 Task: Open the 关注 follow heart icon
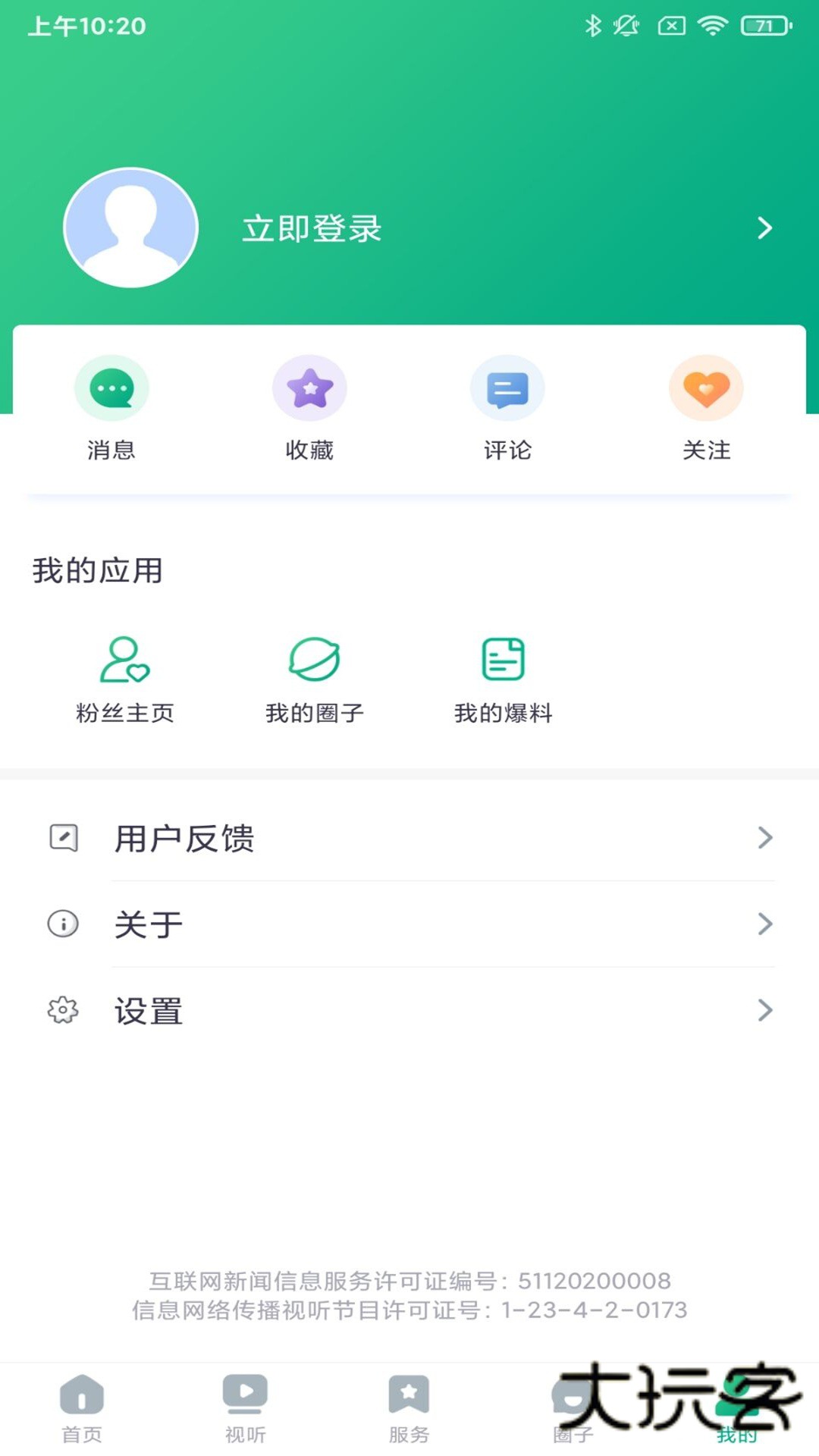point(705,388)
